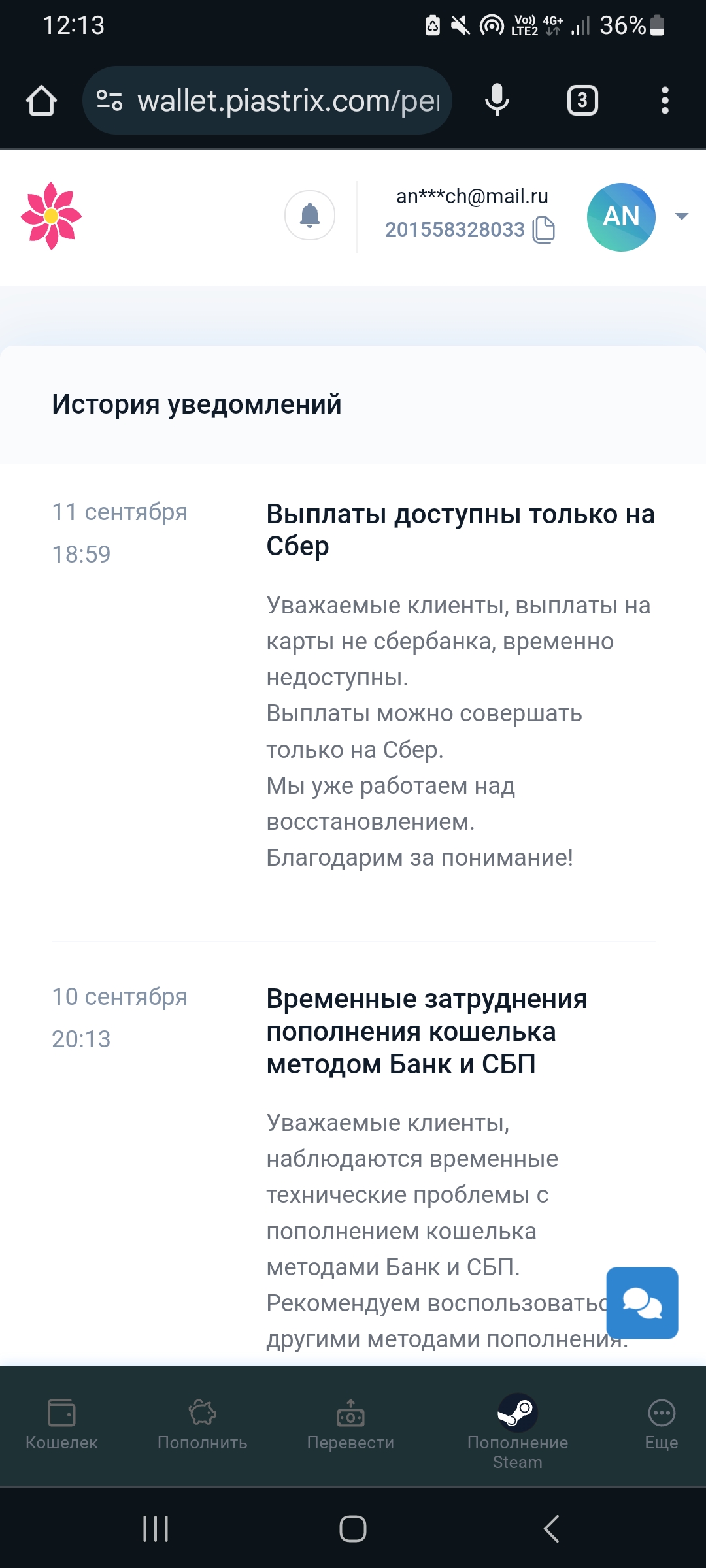Open the browser tab switcher
Image resolution: width=706 pixels, height=1568 pixels.
pos(582,101)
